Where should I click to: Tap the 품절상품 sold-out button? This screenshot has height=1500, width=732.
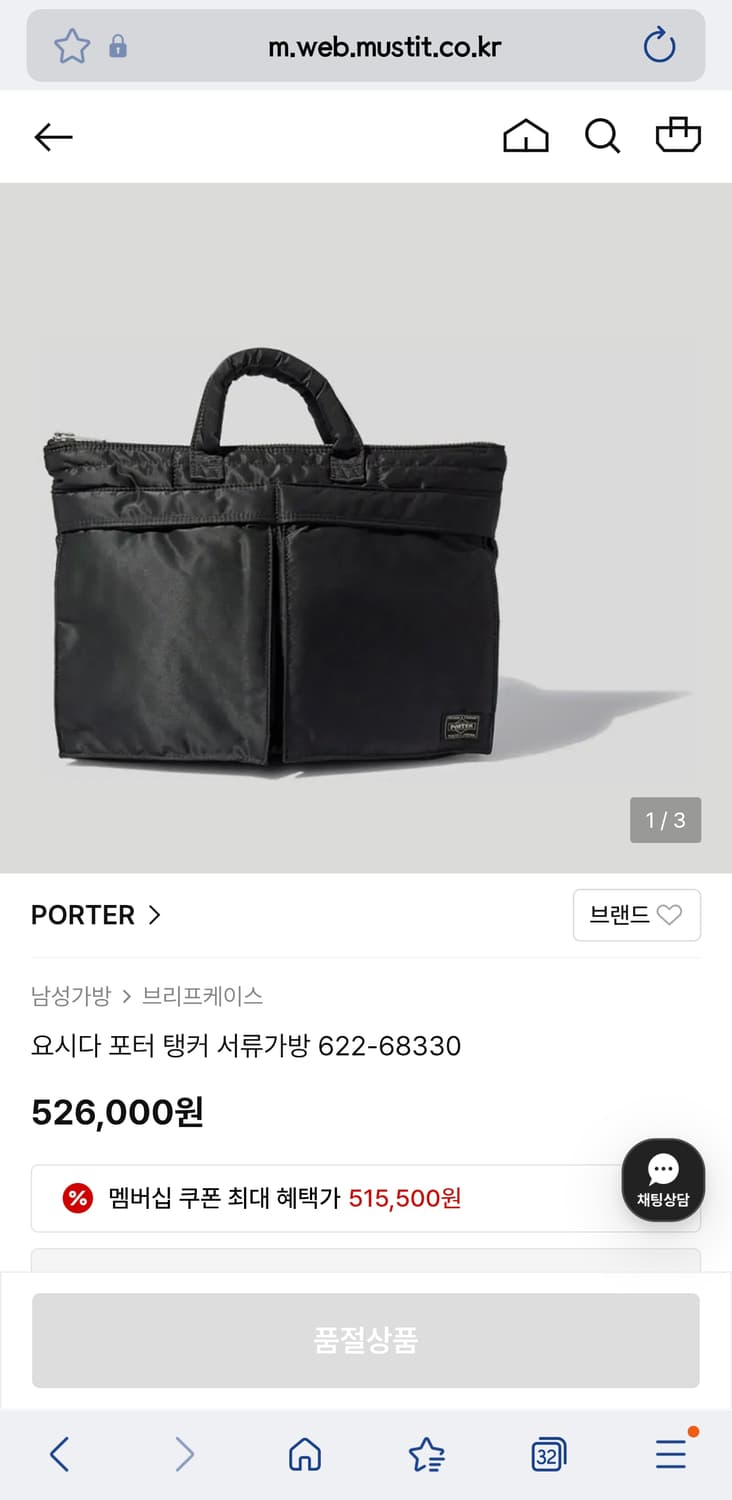click(x=366, y=1340)
